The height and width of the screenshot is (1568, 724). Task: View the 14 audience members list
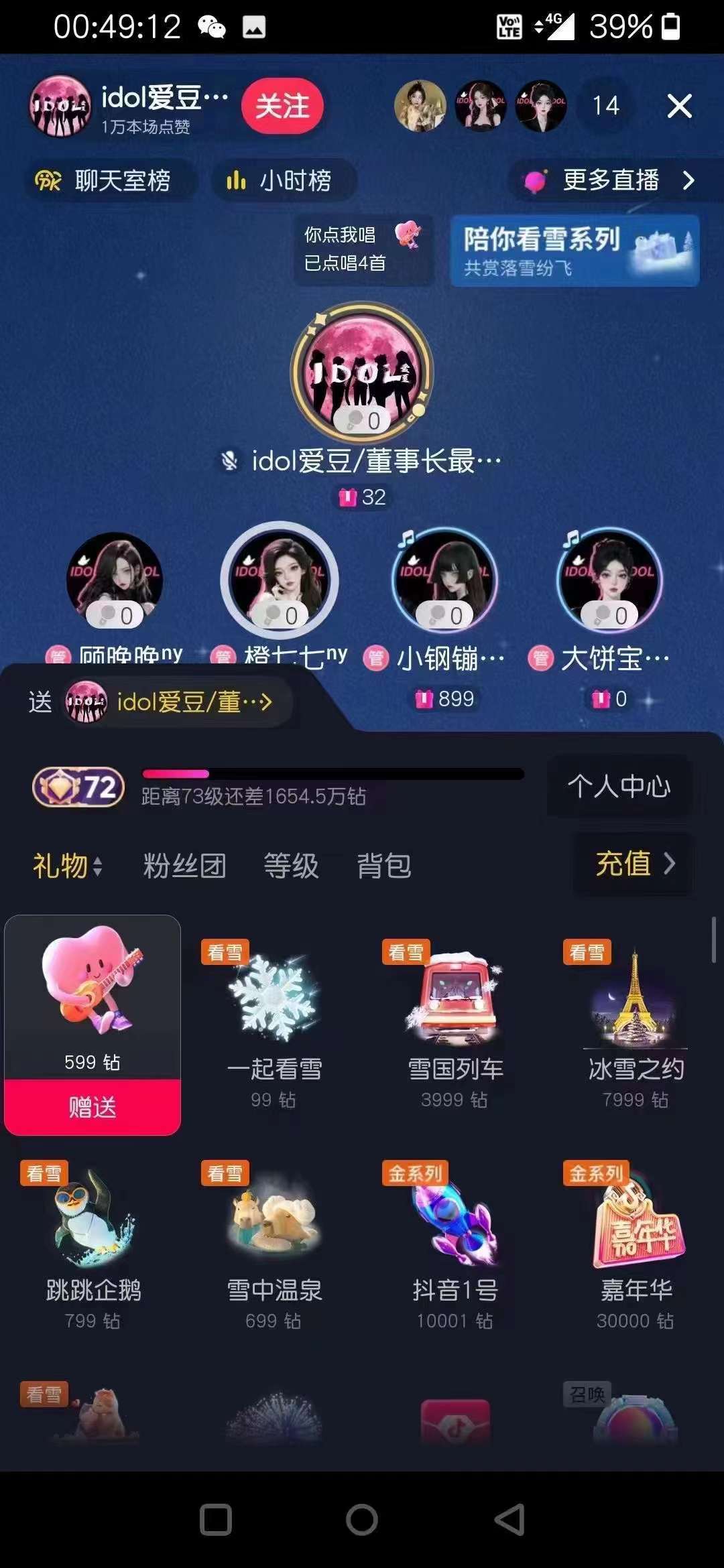click(x=605, y=106)
